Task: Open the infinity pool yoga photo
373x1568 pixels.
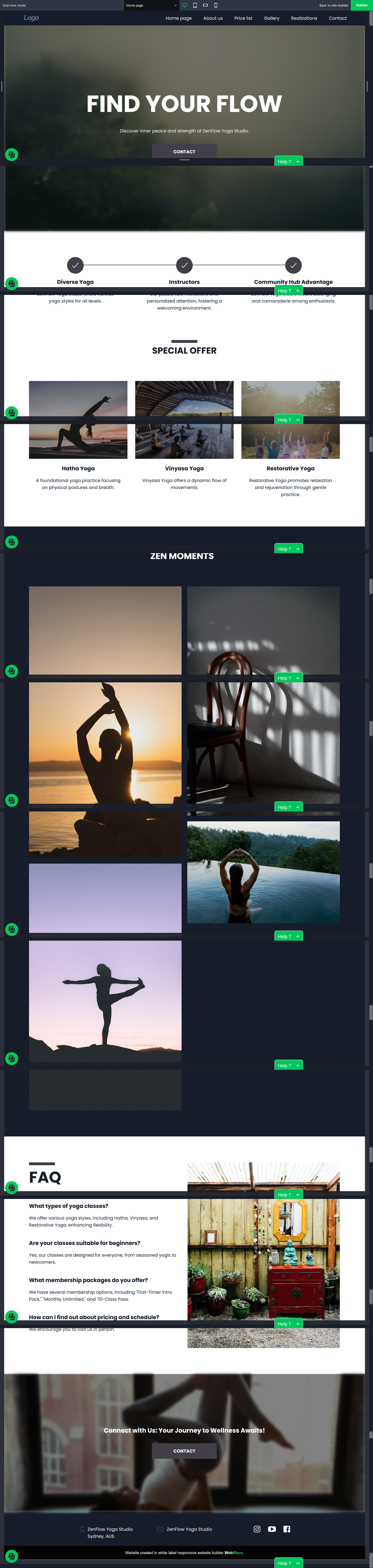Action: coord(263,872)
